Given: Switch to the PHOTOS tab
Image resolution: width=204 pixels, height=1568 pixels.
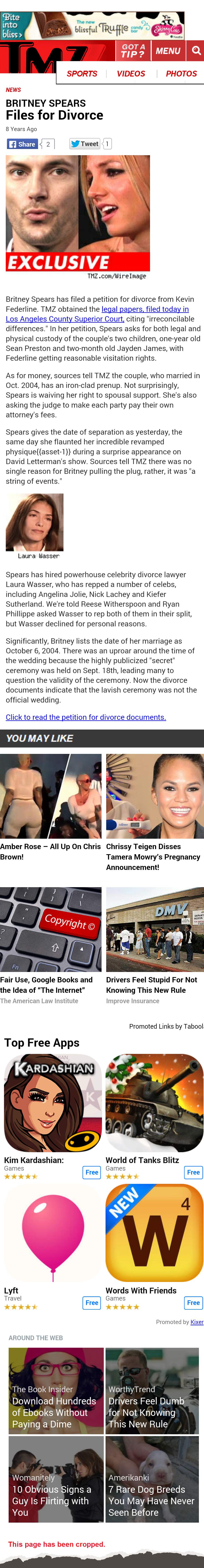Looking at the screenshot, I should (181, 74).
